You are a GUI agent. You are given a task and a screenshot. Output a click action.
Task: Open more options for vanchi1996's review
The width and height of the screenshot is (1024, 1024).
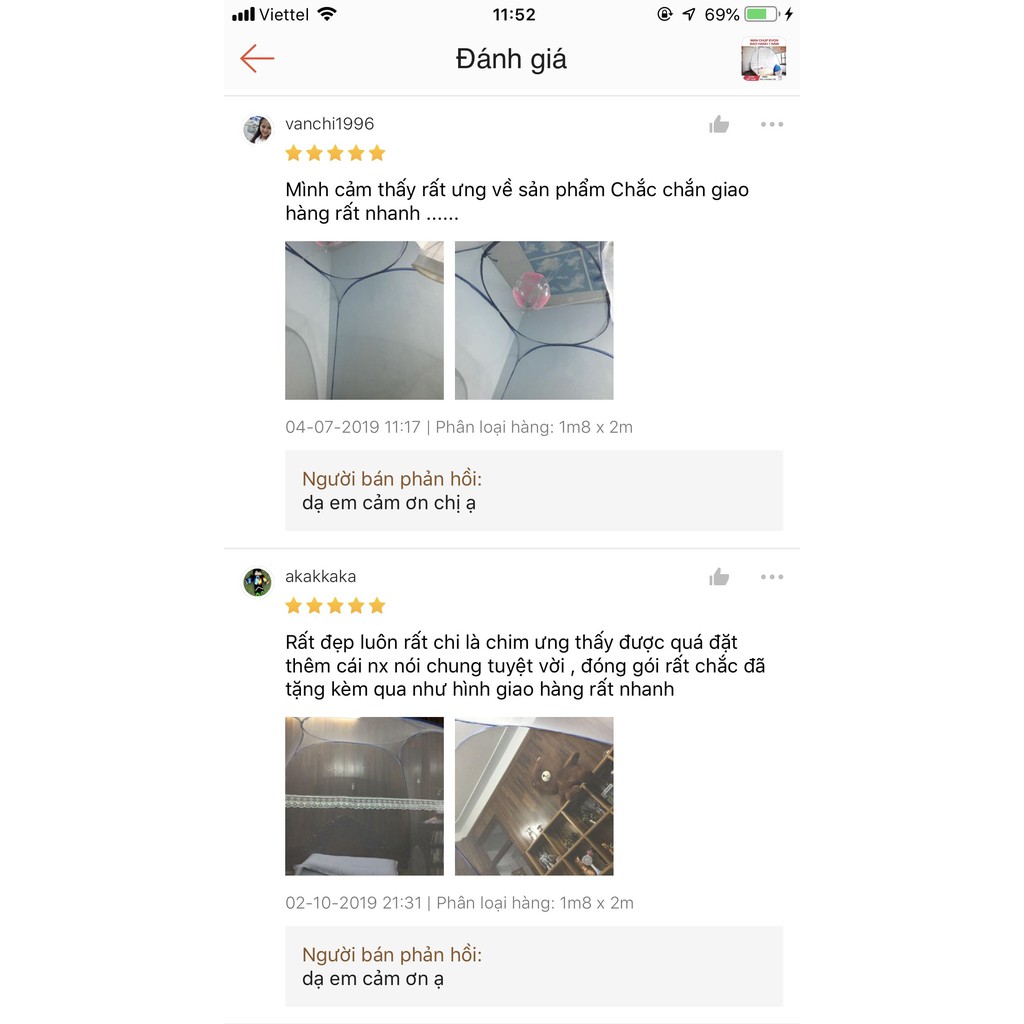(771, 125)
